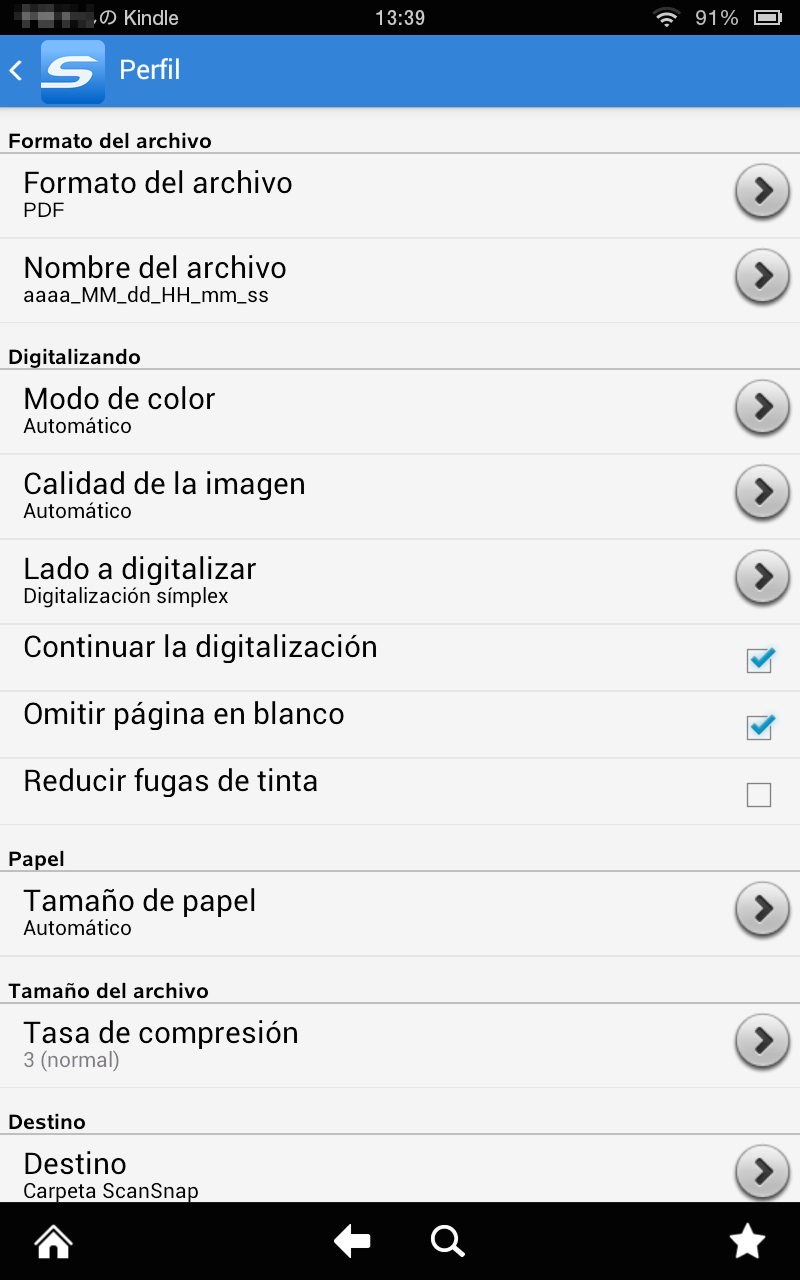800x1280 pixels.
Task: Select Calidad de la imagen
Action: [x=400, y=495]
